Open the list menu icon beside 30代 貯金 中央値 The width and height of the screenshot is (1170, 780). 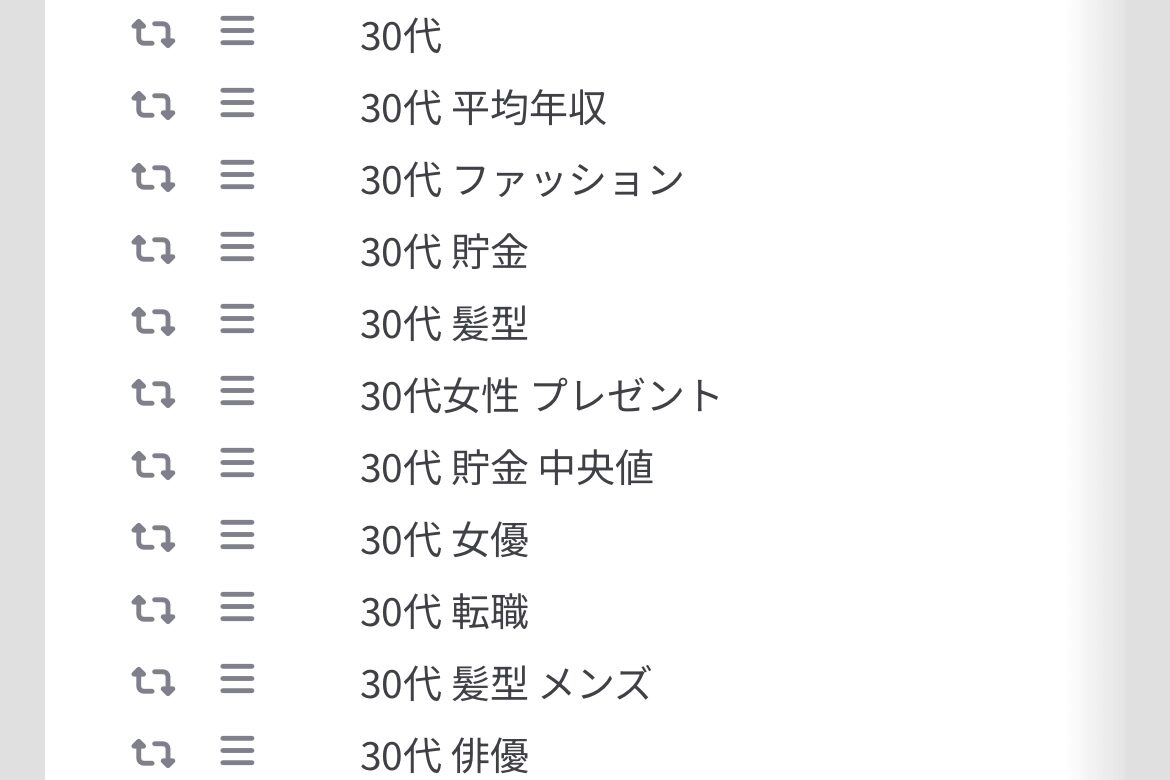tap(237, 465)
